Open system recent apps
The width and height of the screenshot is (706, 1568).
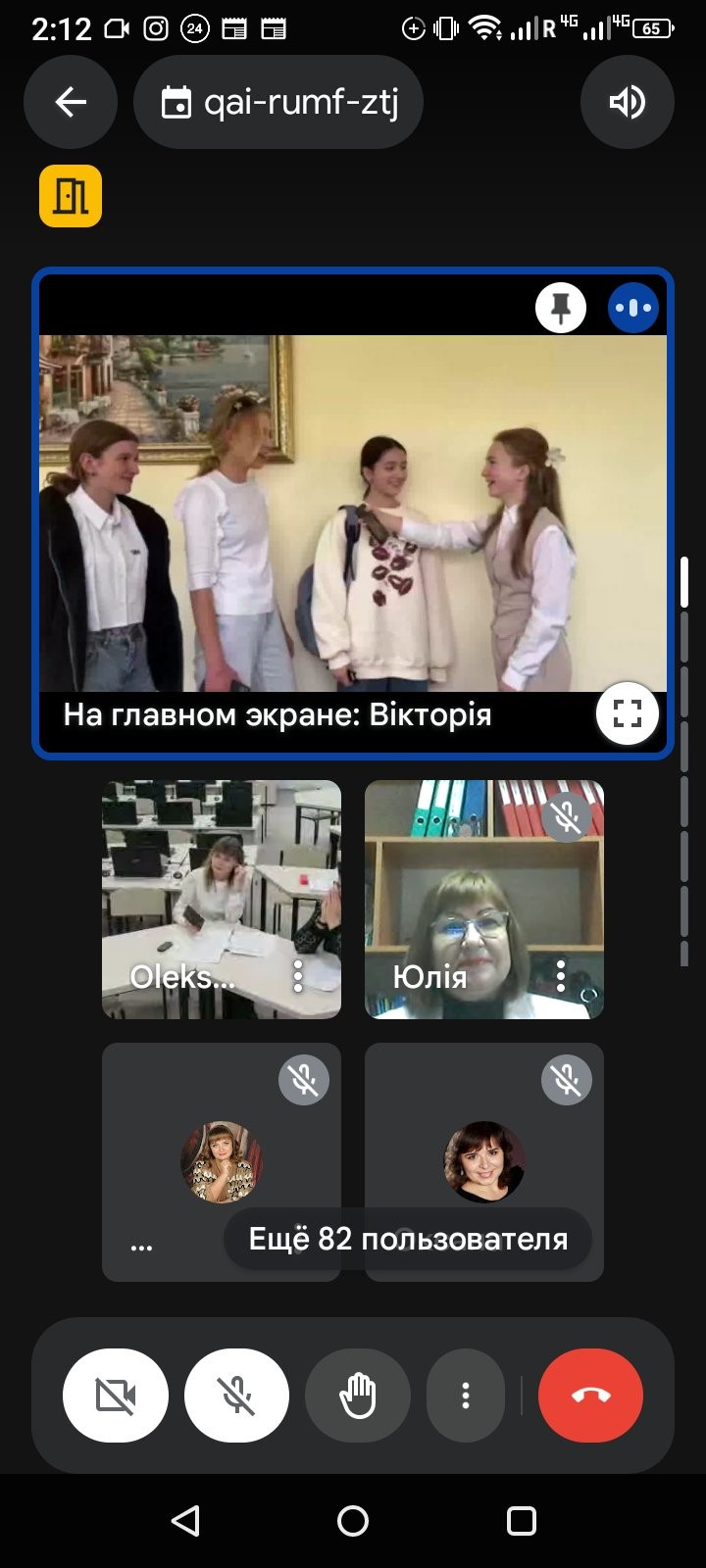point(521,1521)
